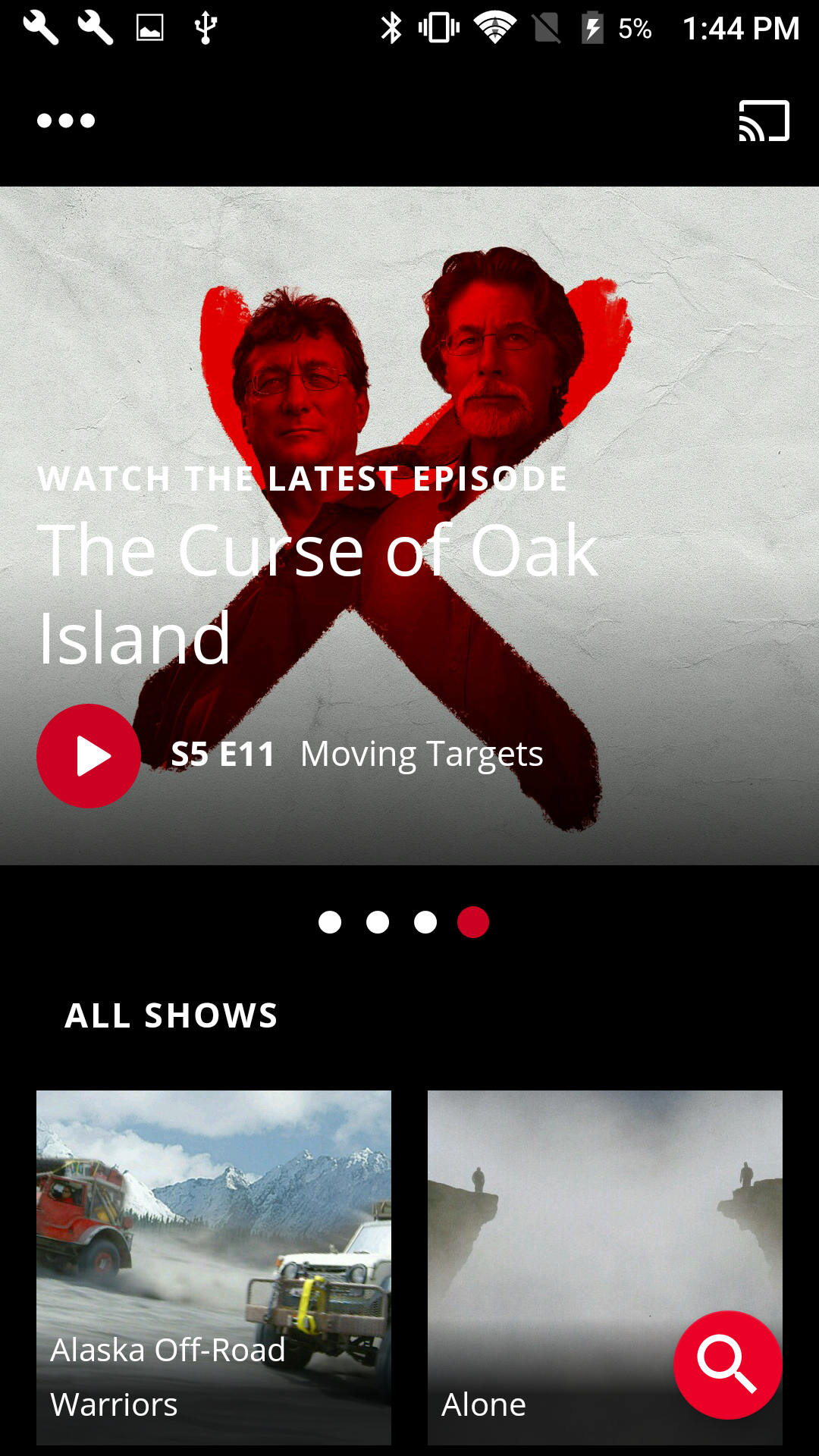This screenshot has height=1456, width=819.
Task: Tap the wrench icon in the status bar
Action: pyautogui.click(x=42, y=27)
